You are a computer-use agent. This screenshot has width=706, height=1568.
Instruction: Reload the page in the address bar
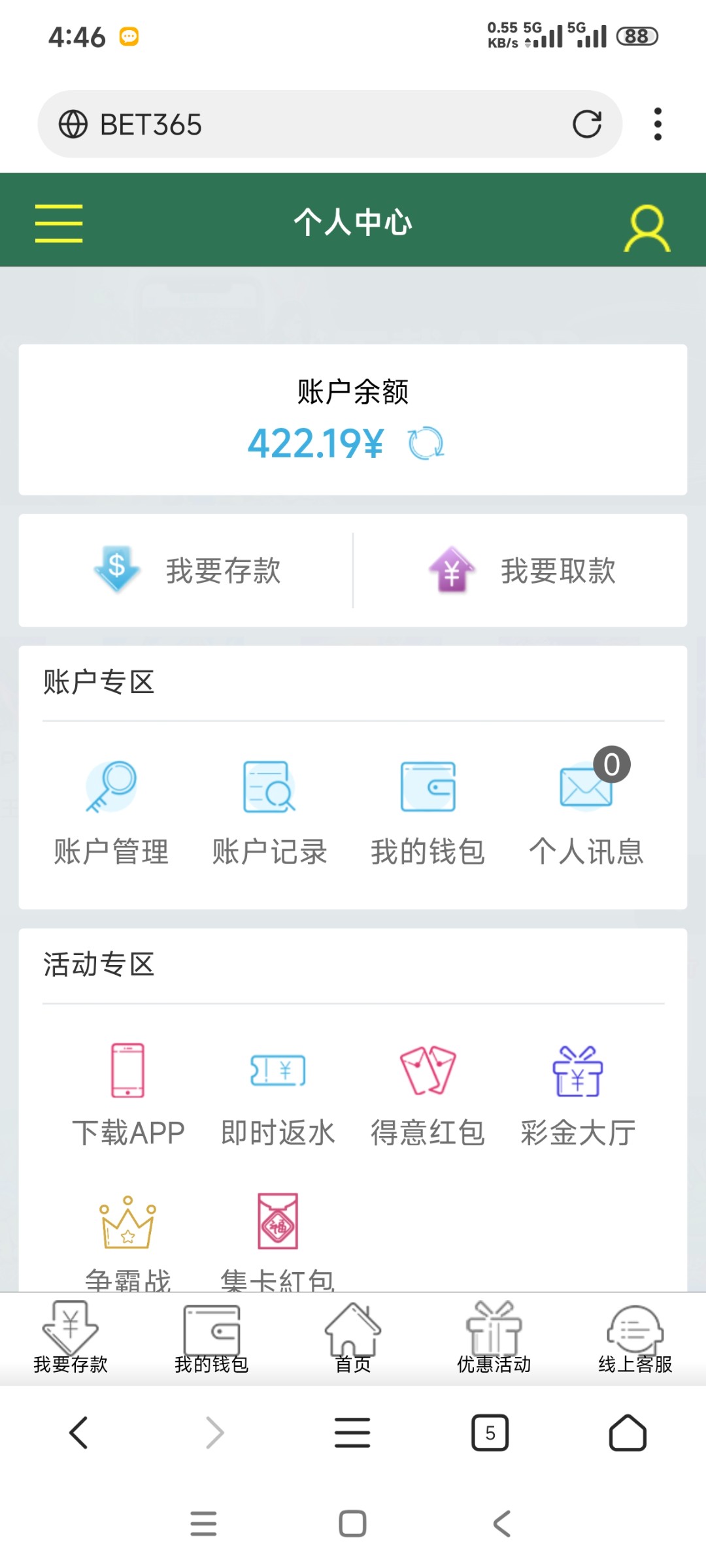tap(586, 124)
